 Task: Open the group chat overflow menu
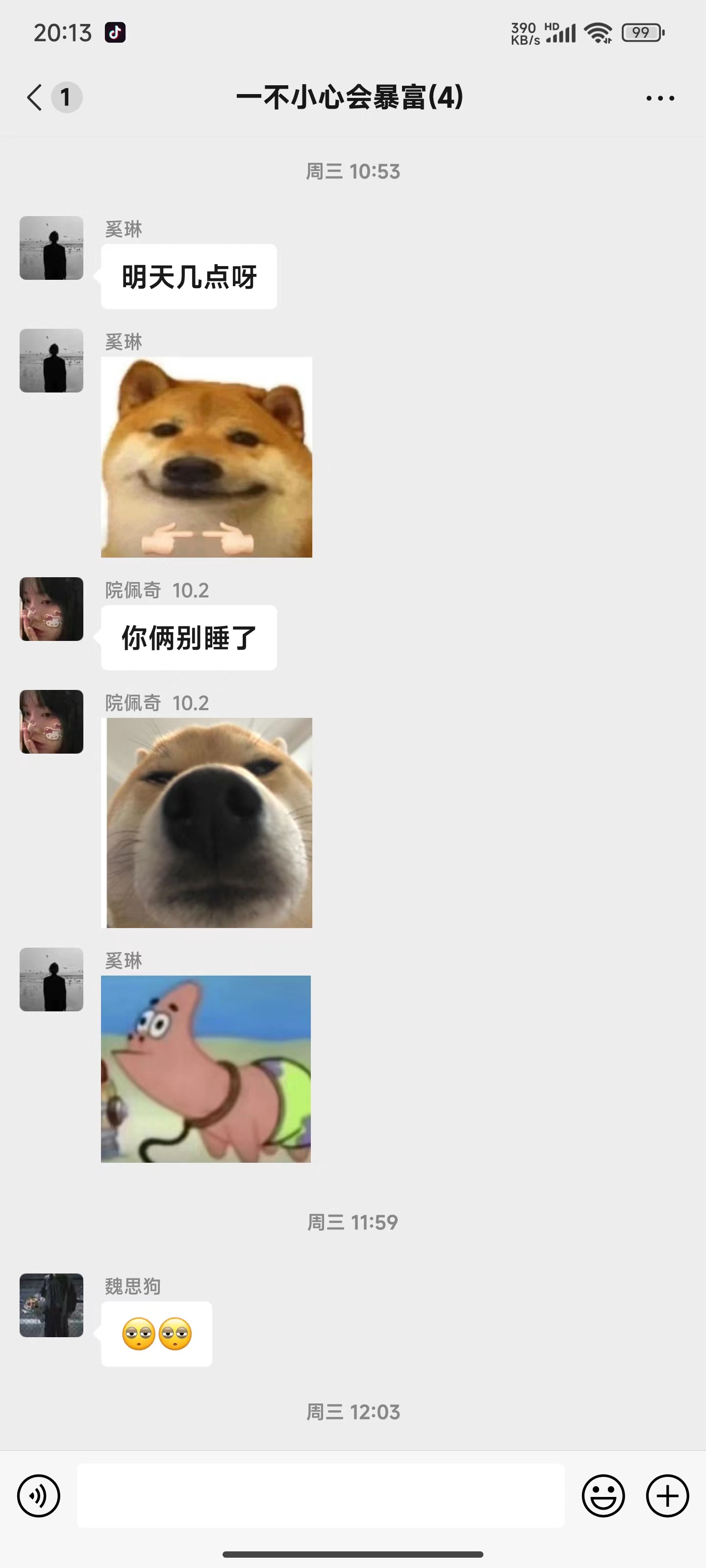pos(660,98)
